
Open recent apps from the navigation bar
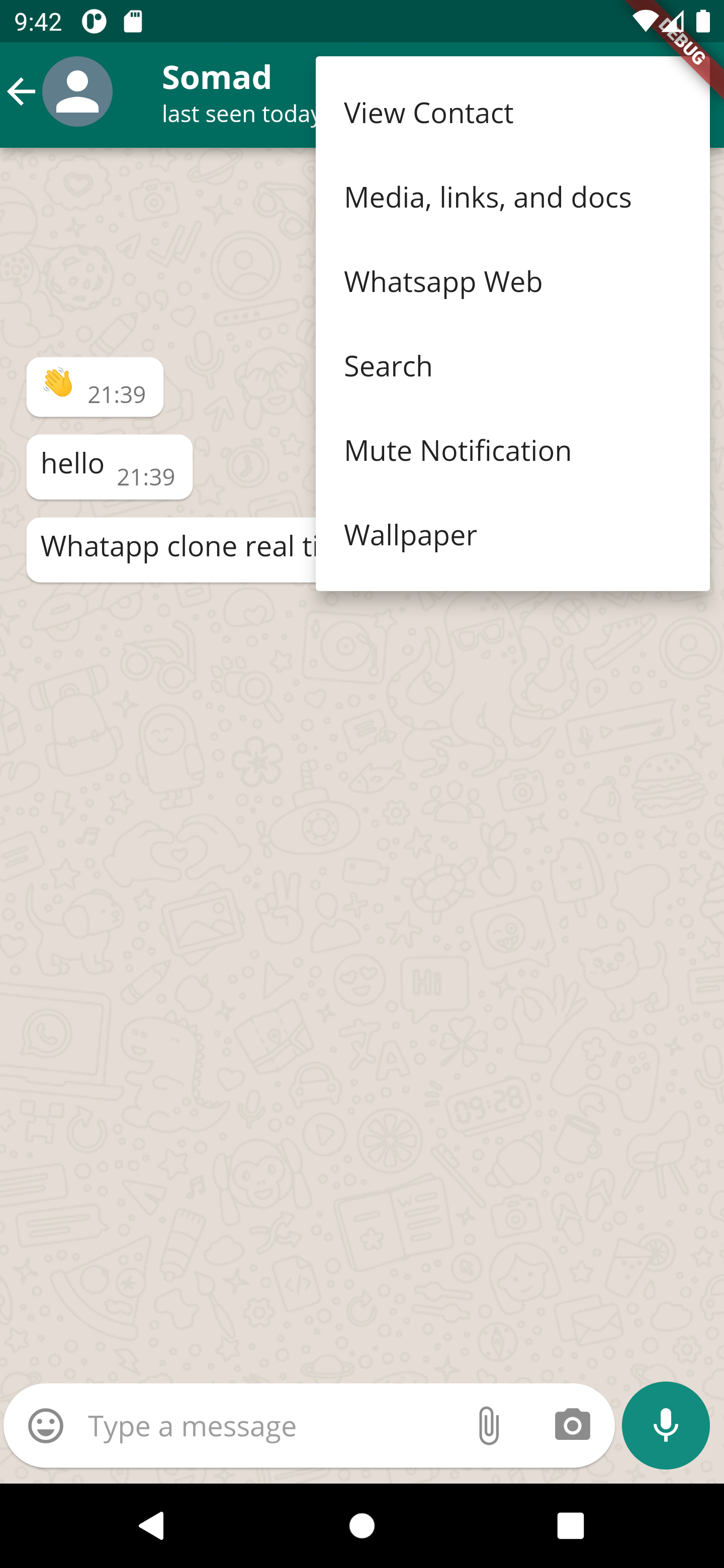pyautogui.click(x=570, y=1526)
